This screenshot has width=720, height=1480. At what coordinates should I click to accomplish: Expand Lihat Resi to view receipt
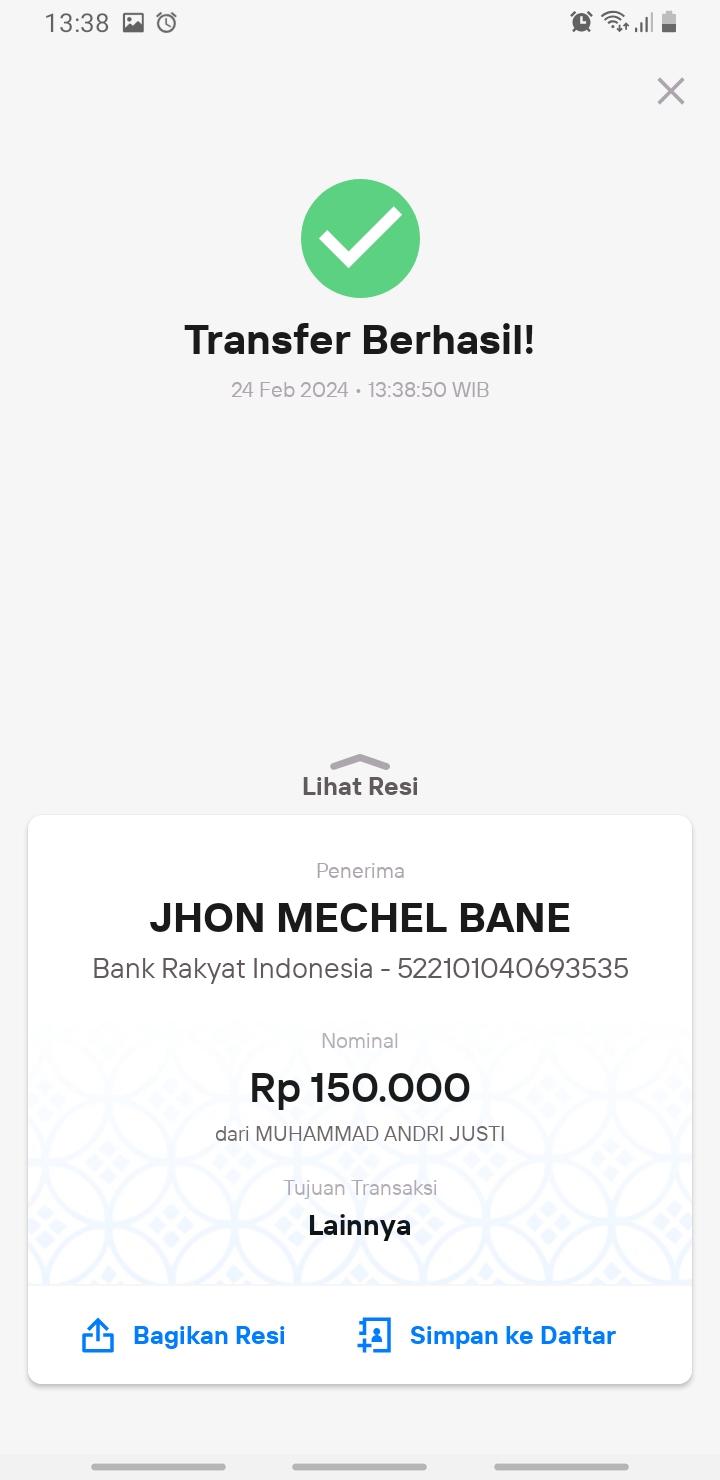click(x=360, y=776)
